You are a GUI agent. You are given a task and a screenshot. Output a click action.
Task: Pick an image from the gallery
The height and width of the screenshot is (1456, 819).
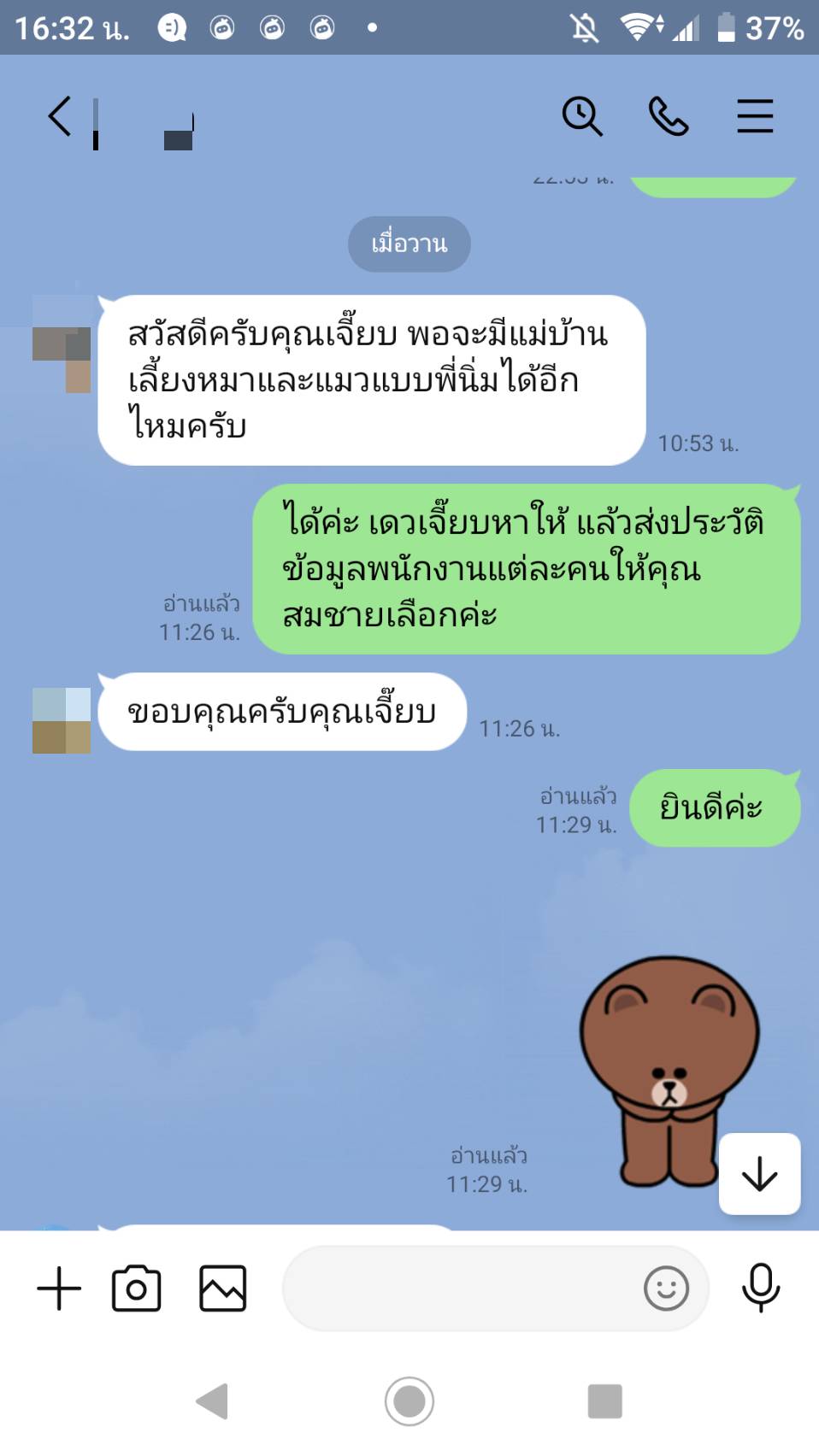[x=222, y=1289]
